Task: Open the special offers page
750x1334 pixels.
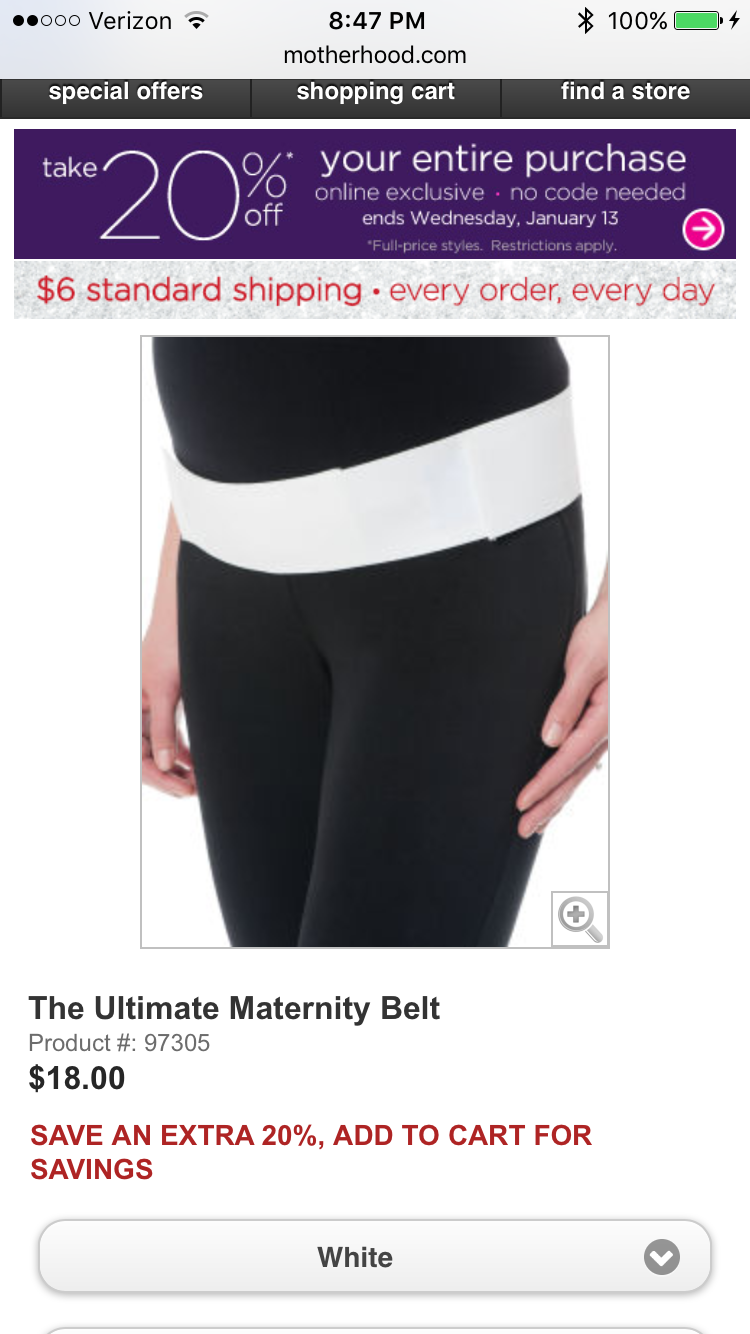Action: 125,93
